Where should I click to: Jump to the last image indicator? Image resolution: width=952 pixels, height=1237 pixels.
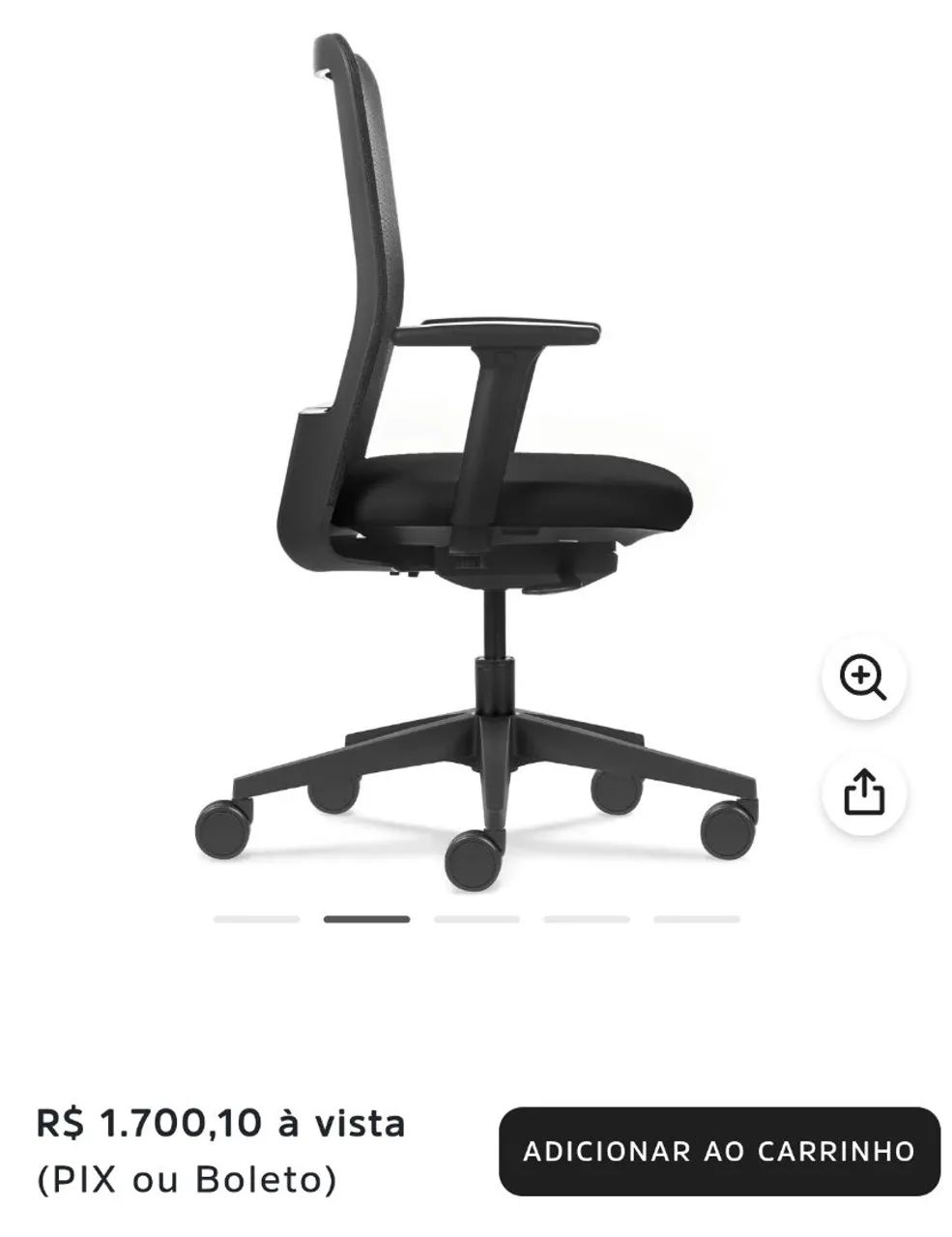tap(696, 919)
